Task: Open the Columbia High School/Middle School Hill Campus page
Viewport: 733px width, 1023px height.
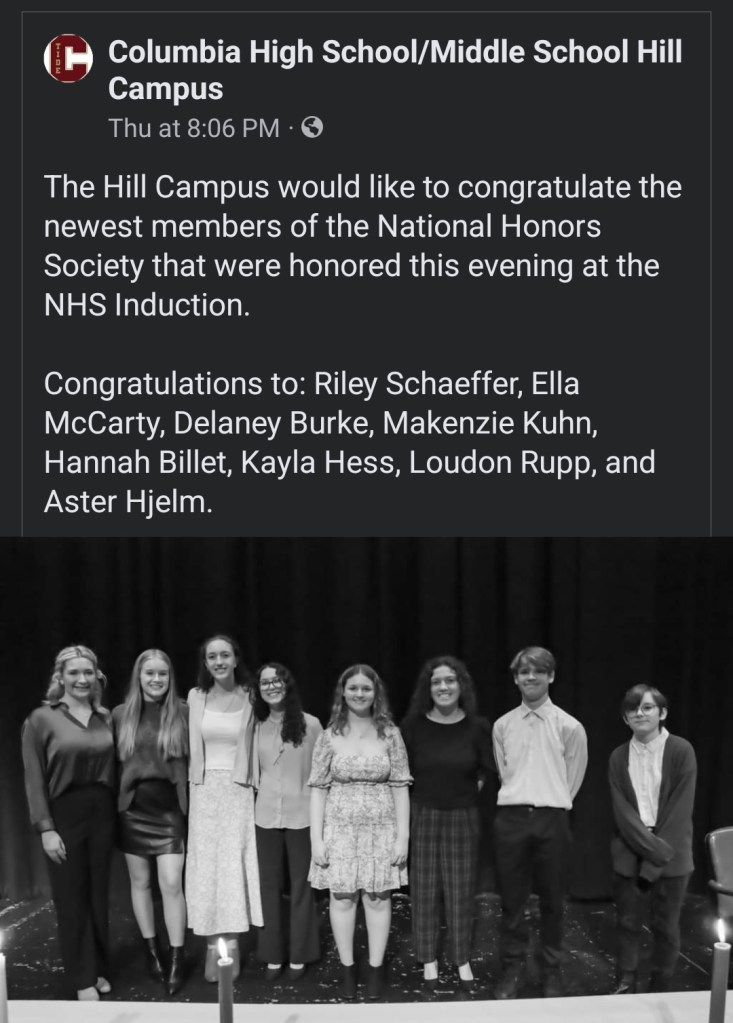Action: click(394, 53)
